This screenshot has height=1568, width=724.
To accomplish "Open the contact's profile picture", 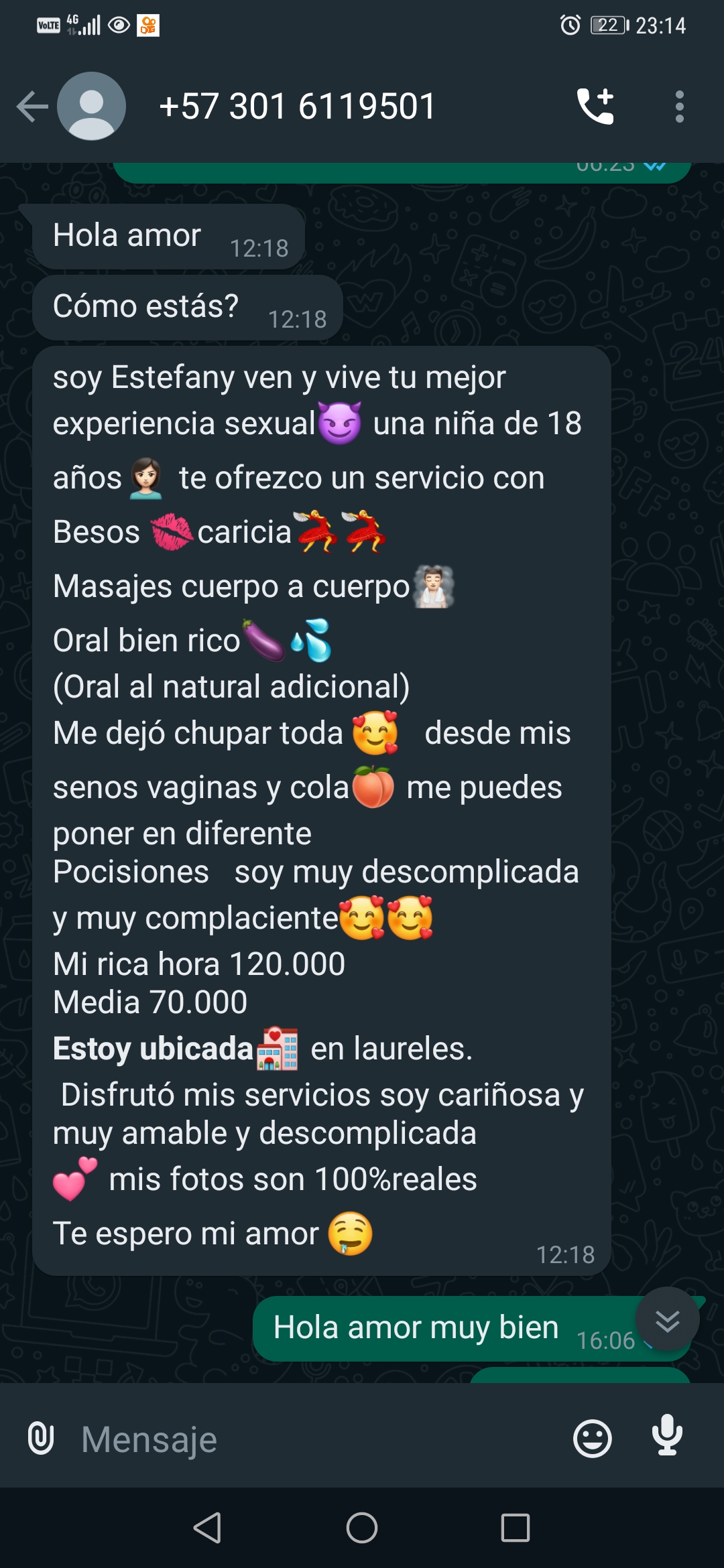I will 91,107.
